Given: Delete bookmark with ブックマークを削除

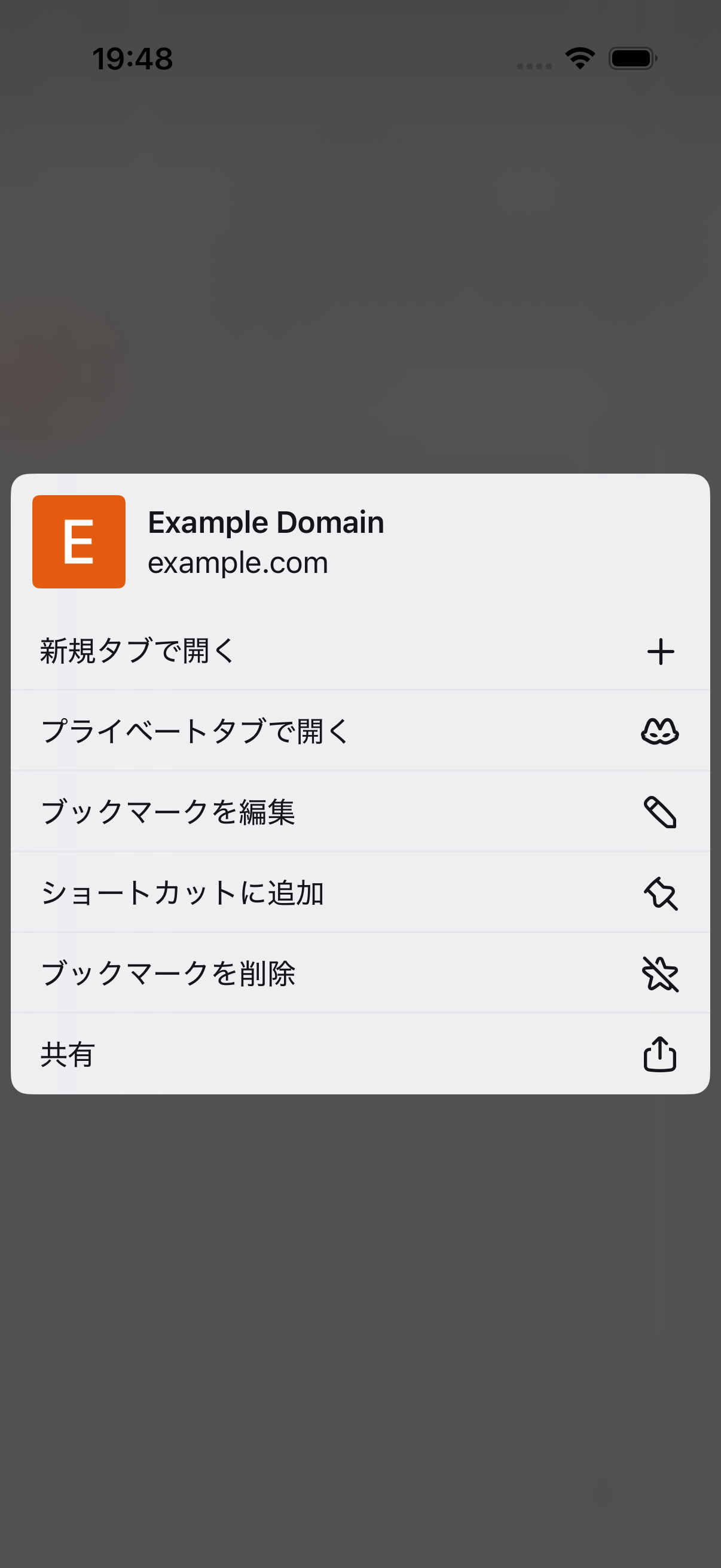Looking at the screenshot, I should [360, 974].
